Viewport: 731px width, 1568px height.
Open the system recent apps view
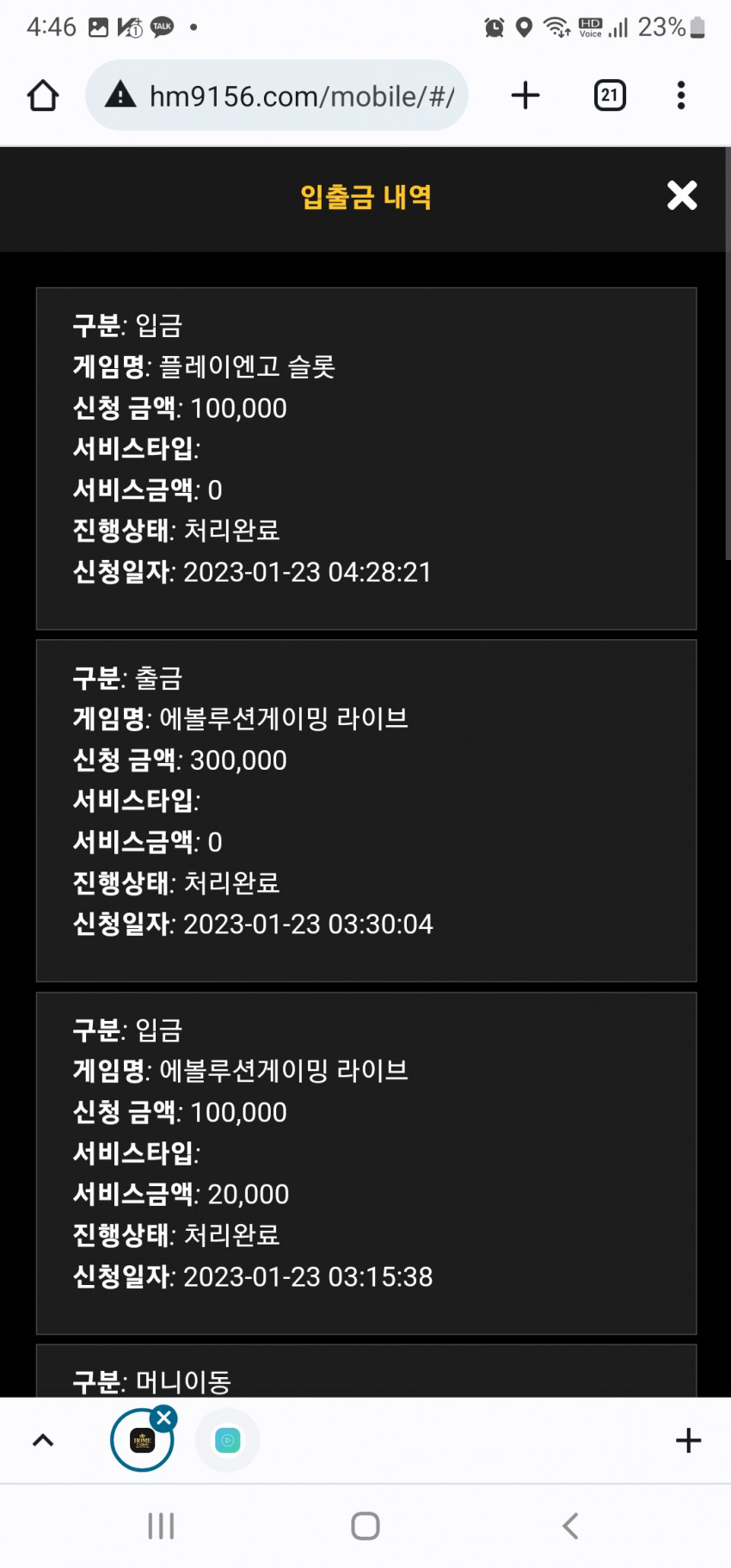161,1526
